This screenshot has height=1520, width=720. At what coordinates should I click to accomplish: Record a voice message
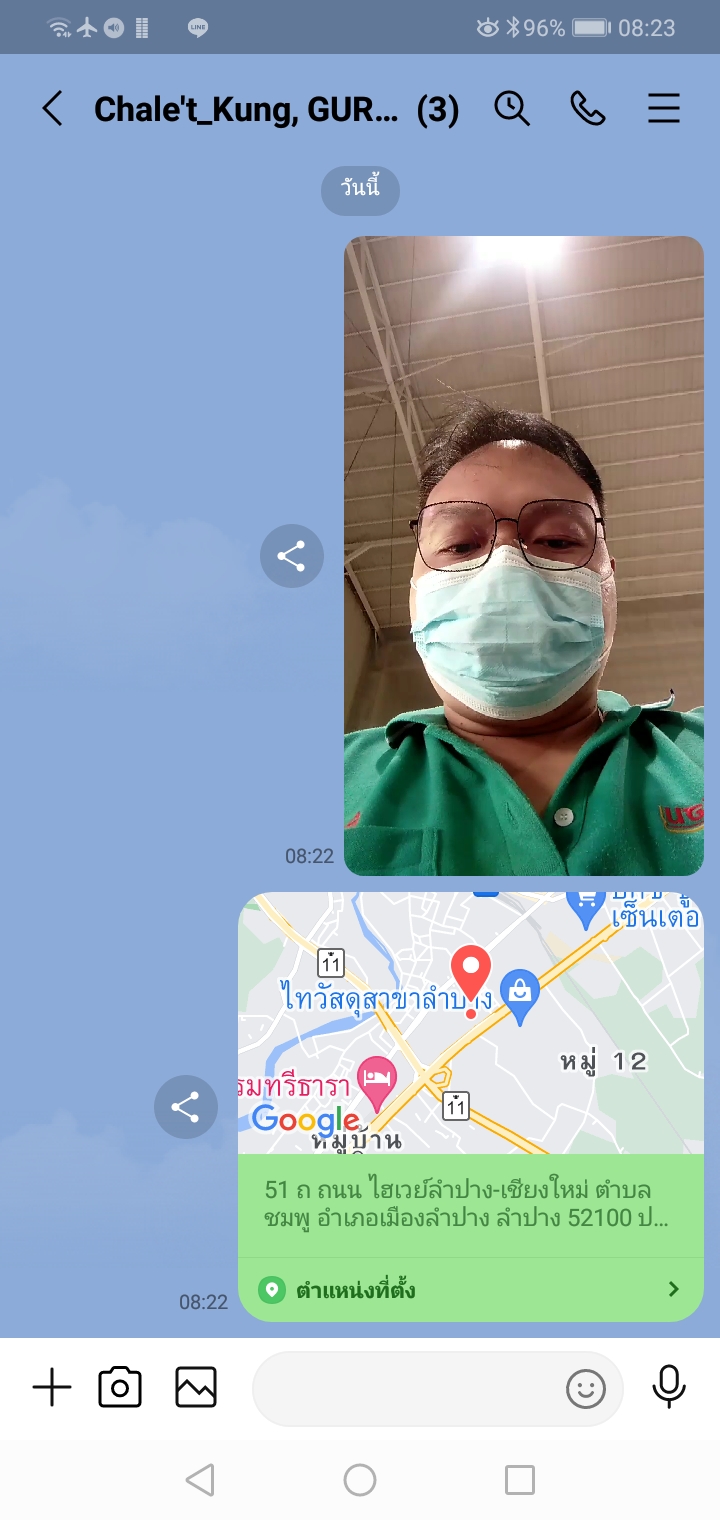click(x=669, y=1388)
